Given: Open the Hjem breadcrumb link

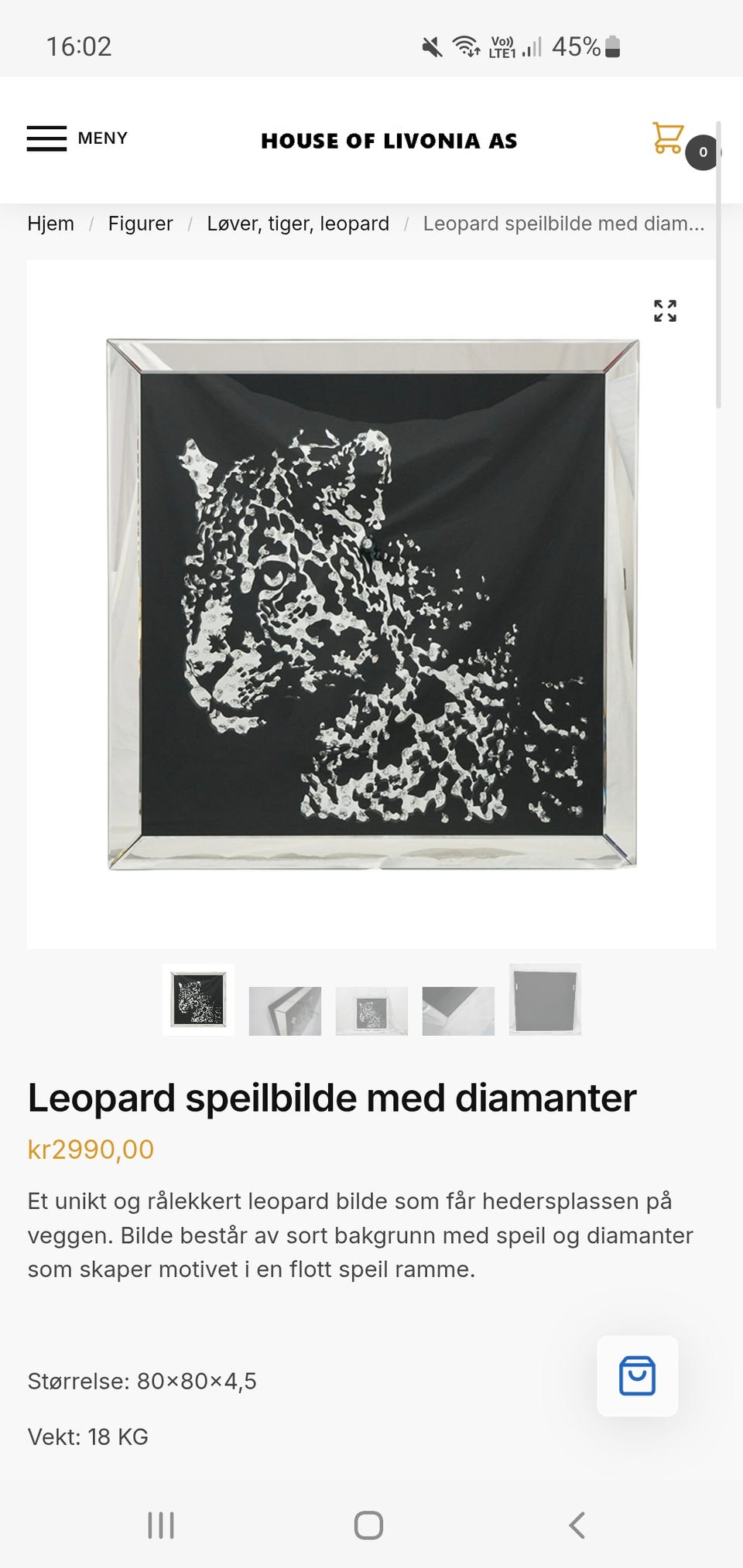Looking at the screenshot, I should tap(50, 224).
